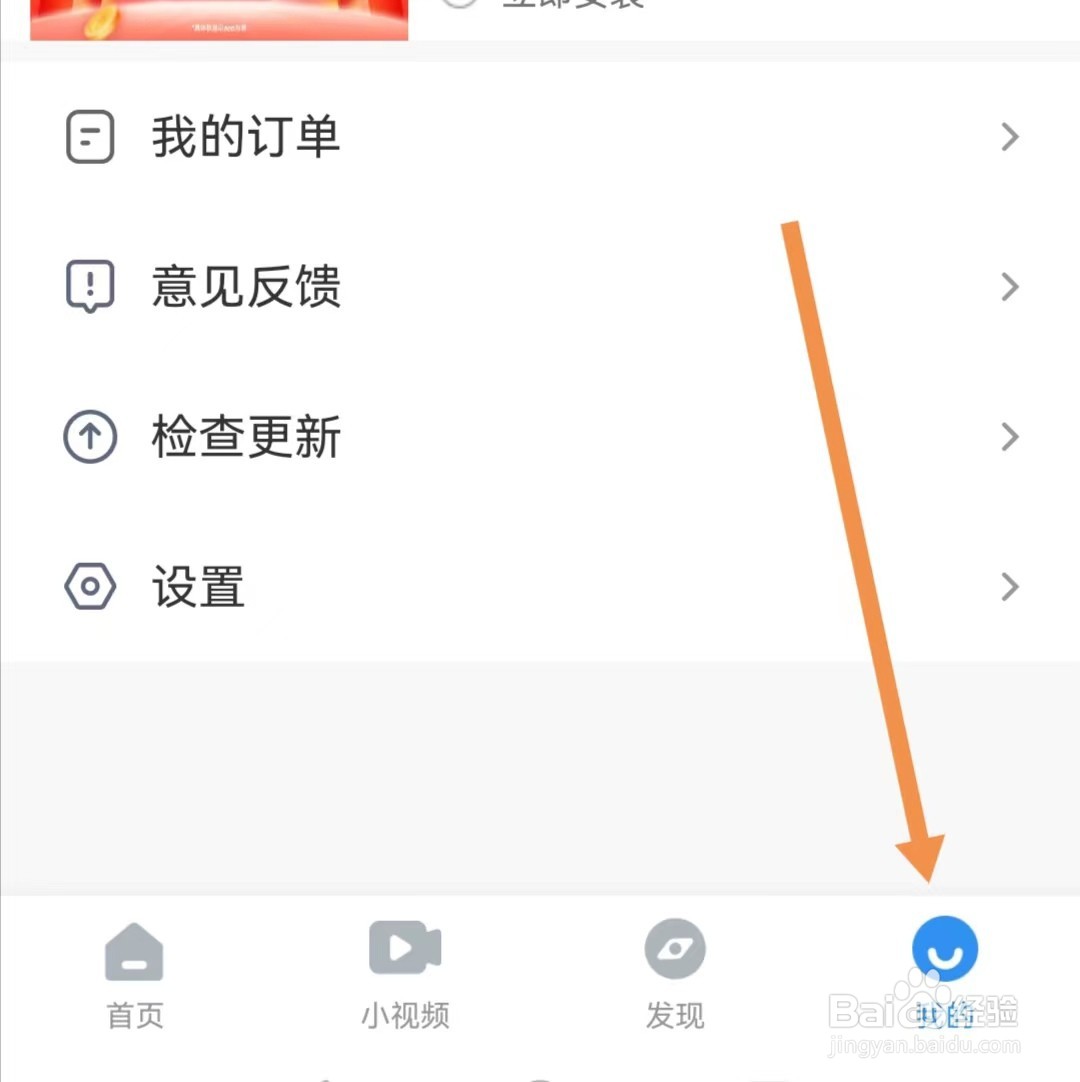Tap the 意见反馈 feedback icon
This screenshot has height=1082, width=1080.
89,287
